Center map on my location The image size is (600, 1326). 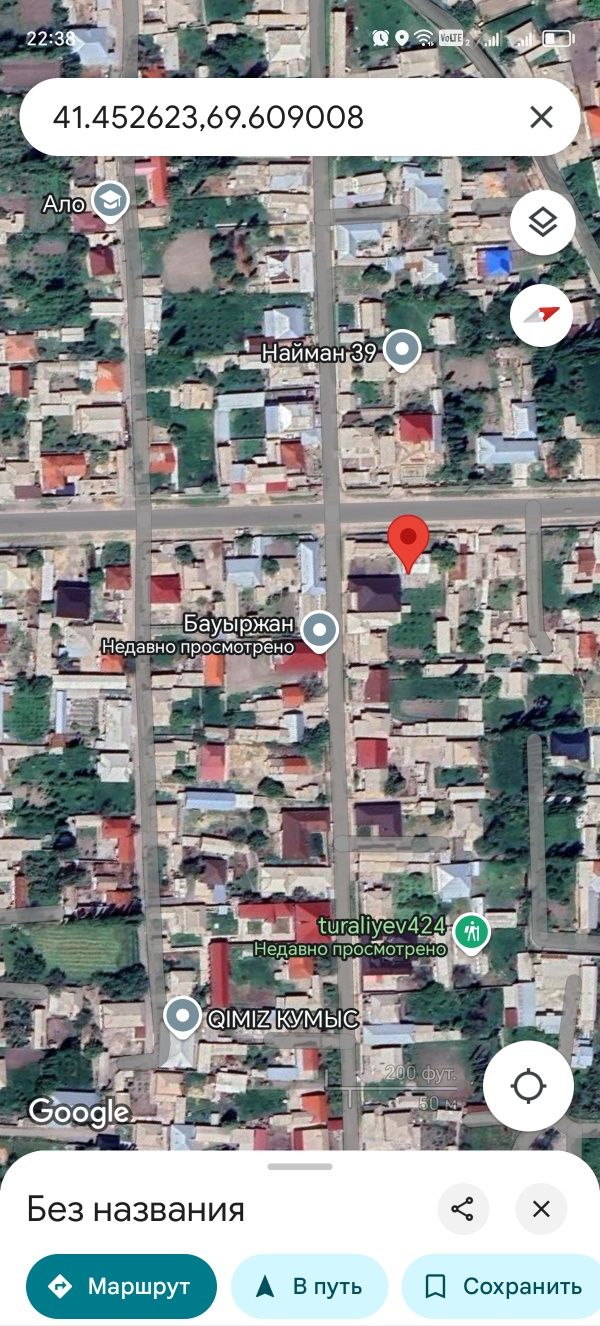(528, 1085)
